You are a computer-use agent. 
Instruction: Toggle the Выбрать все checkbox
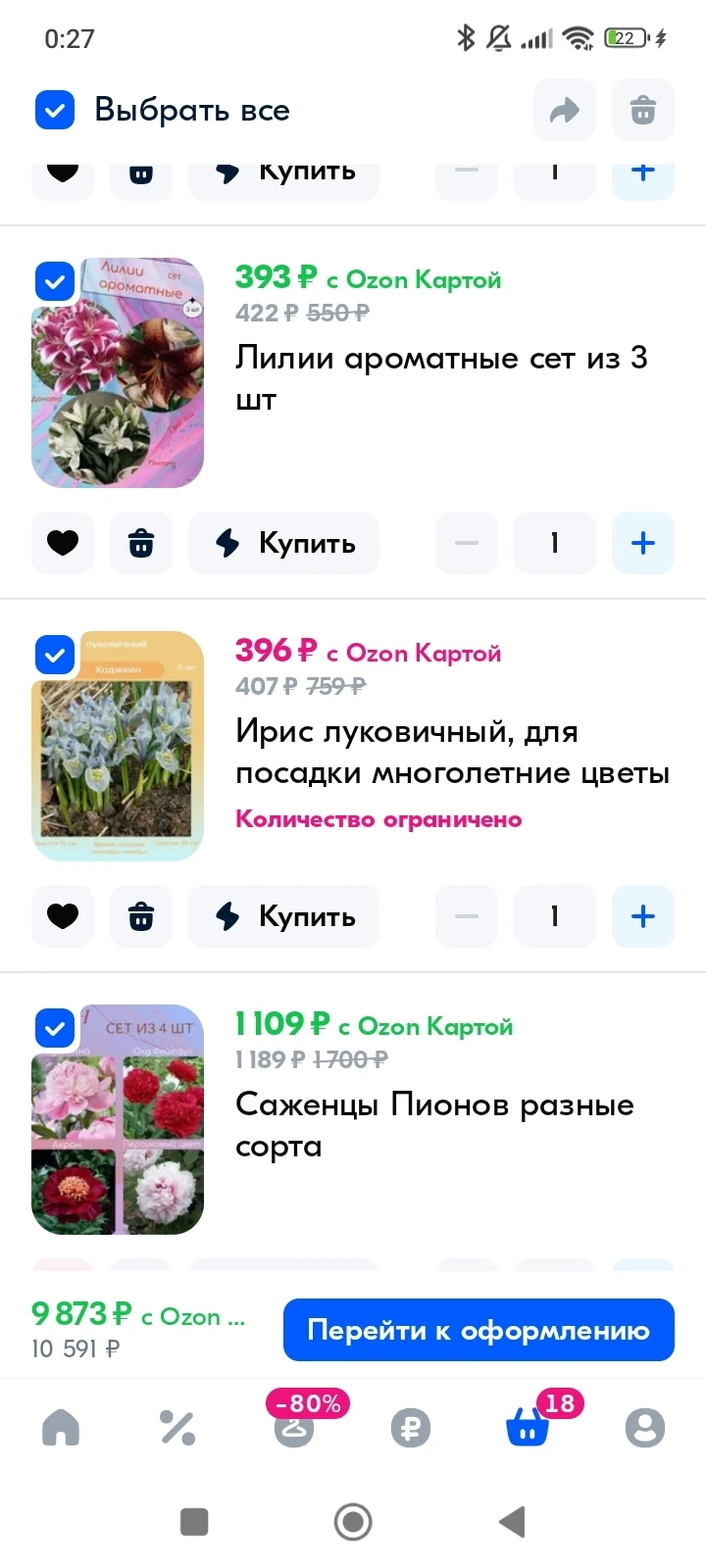pos(55,110)
